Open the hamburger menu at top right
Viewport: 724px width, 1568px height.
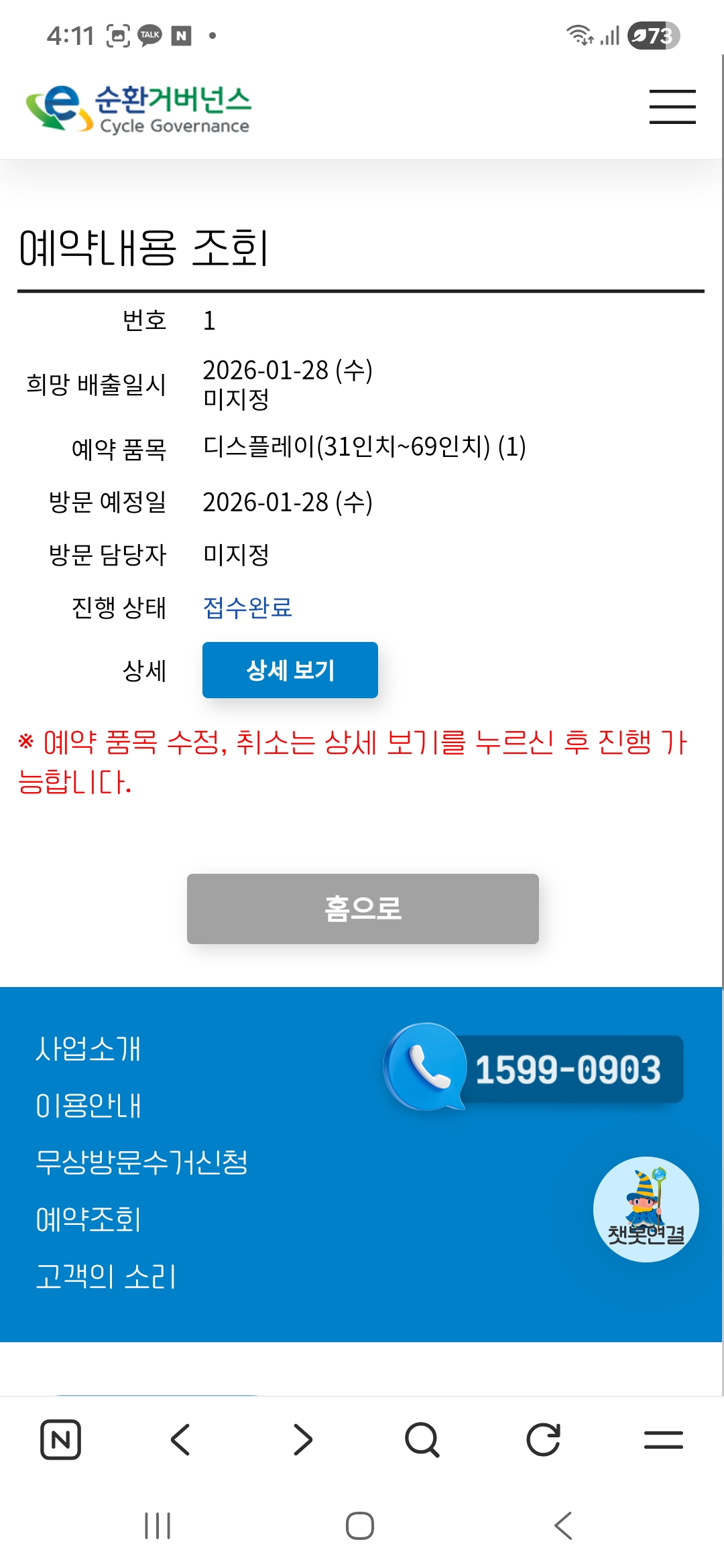672,107
